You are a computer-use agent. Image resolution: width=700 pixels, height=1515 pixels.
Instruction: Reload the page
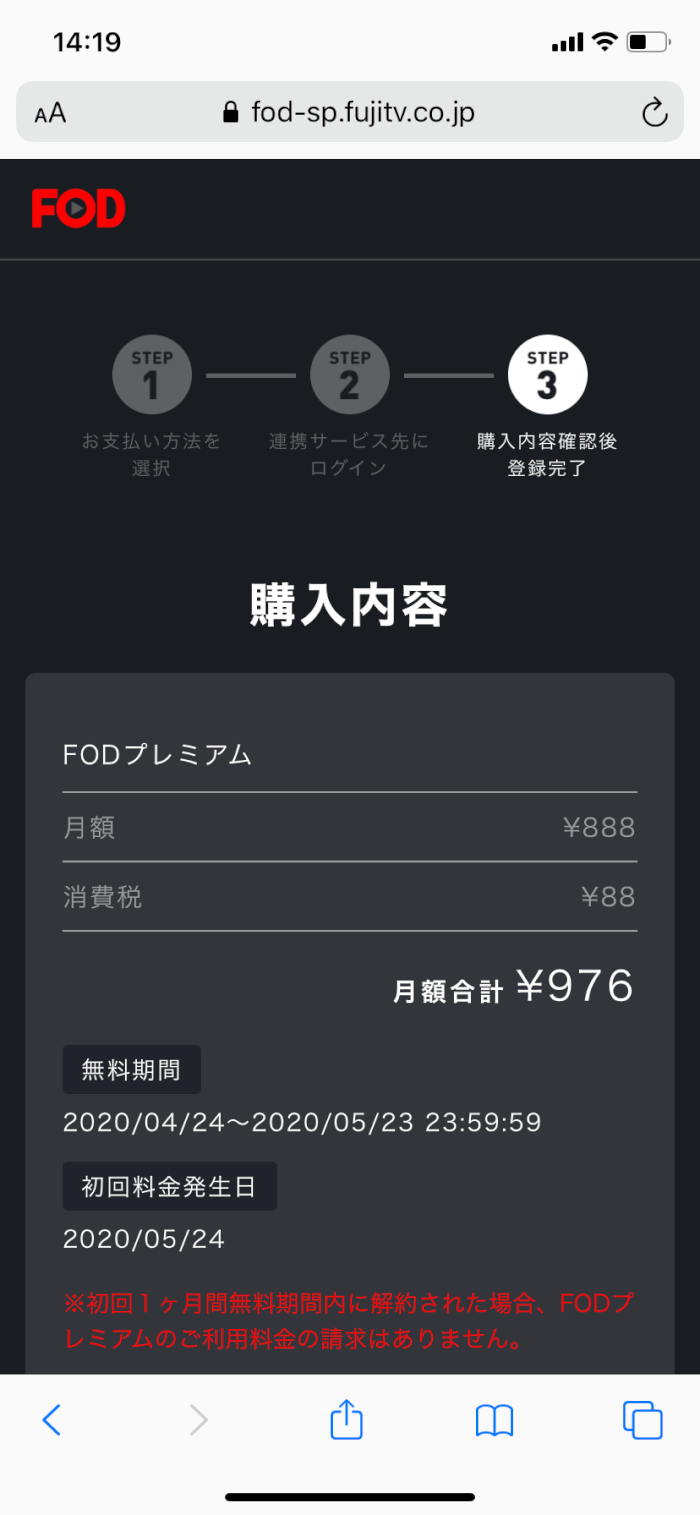tap(654, 113)
